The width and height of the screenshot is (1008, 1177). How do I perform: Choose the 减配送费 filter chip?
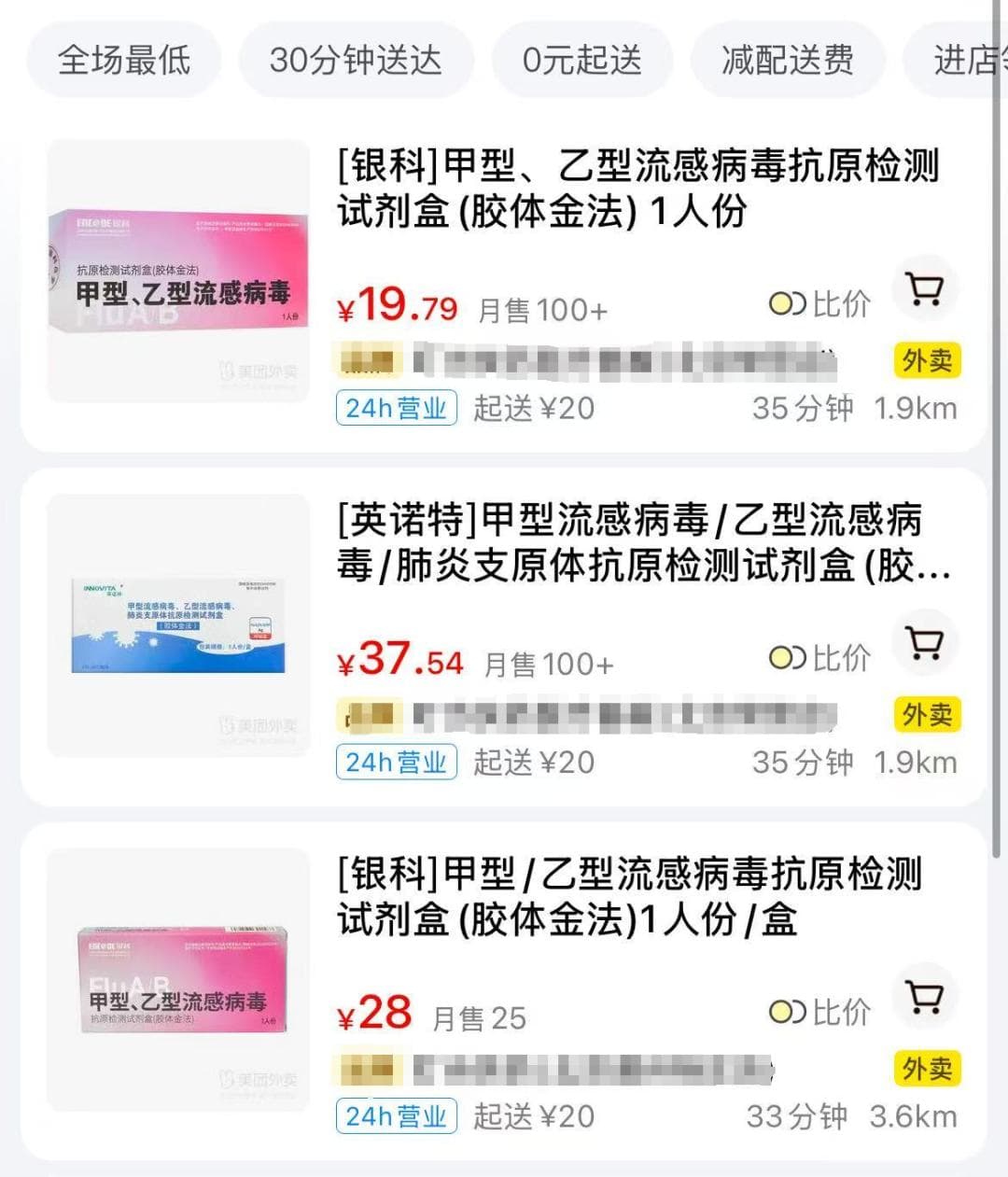[x=787, y=61]
